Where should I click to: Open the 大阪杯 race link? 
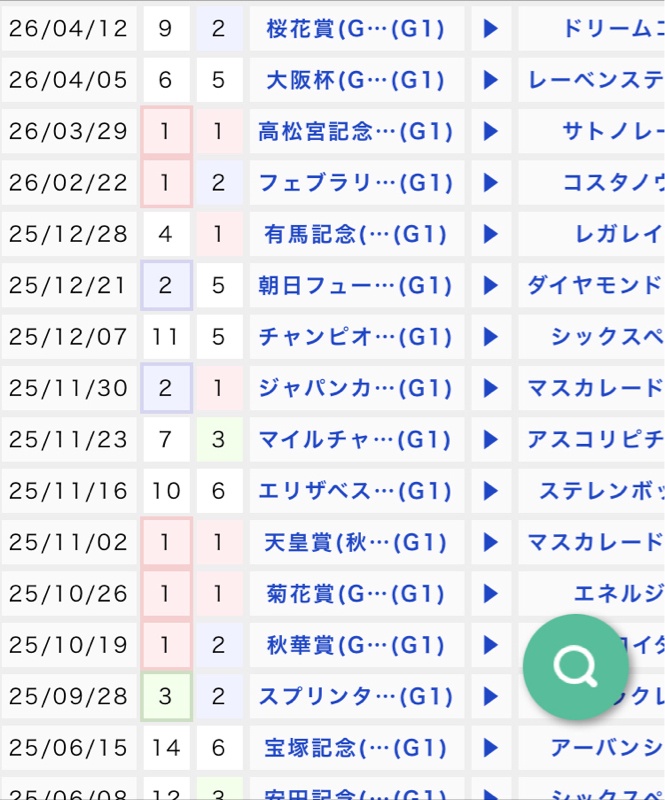pos(356,80)
